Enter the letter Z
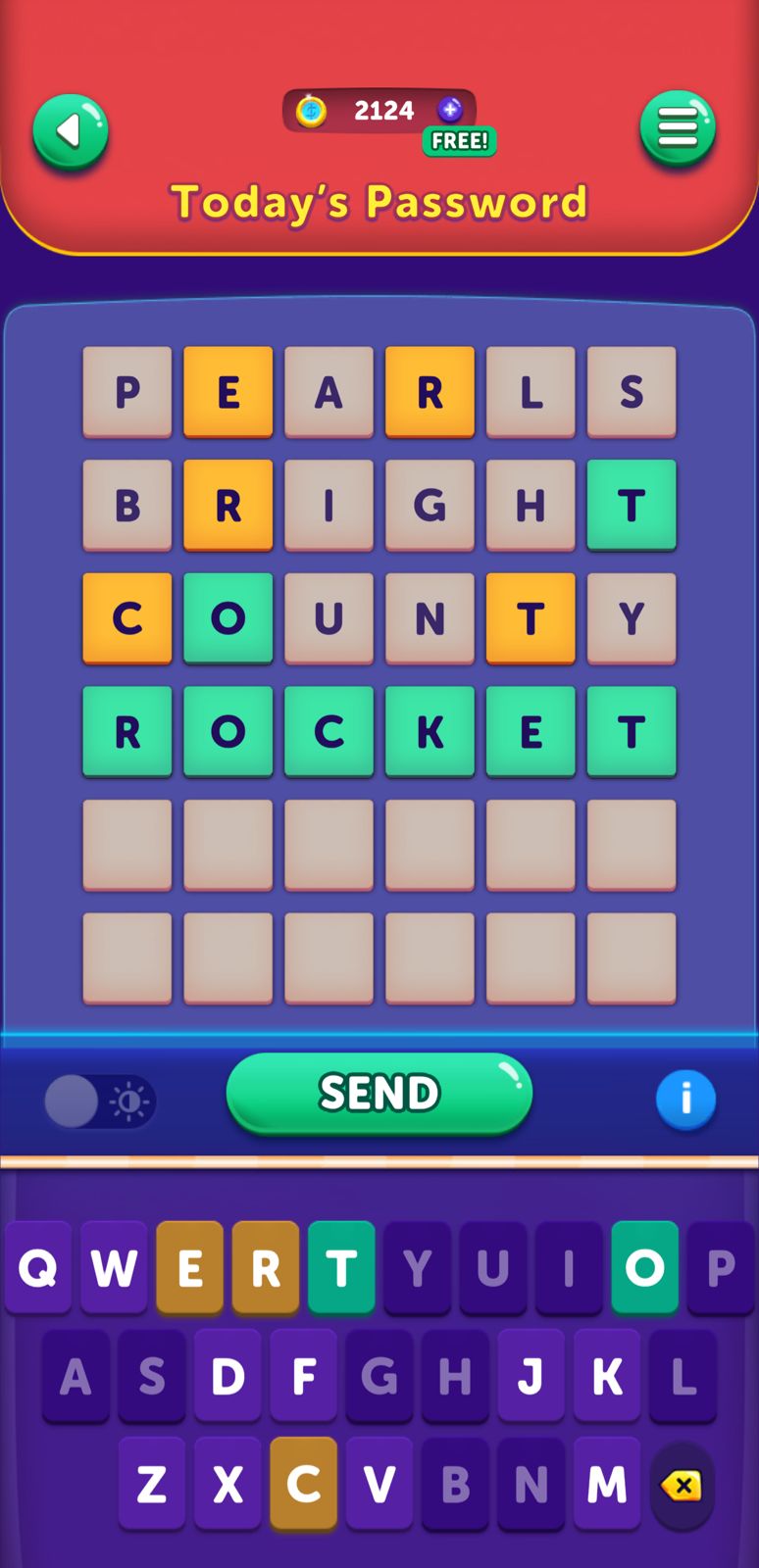 pyautogui.click(x=152, y=1484)
